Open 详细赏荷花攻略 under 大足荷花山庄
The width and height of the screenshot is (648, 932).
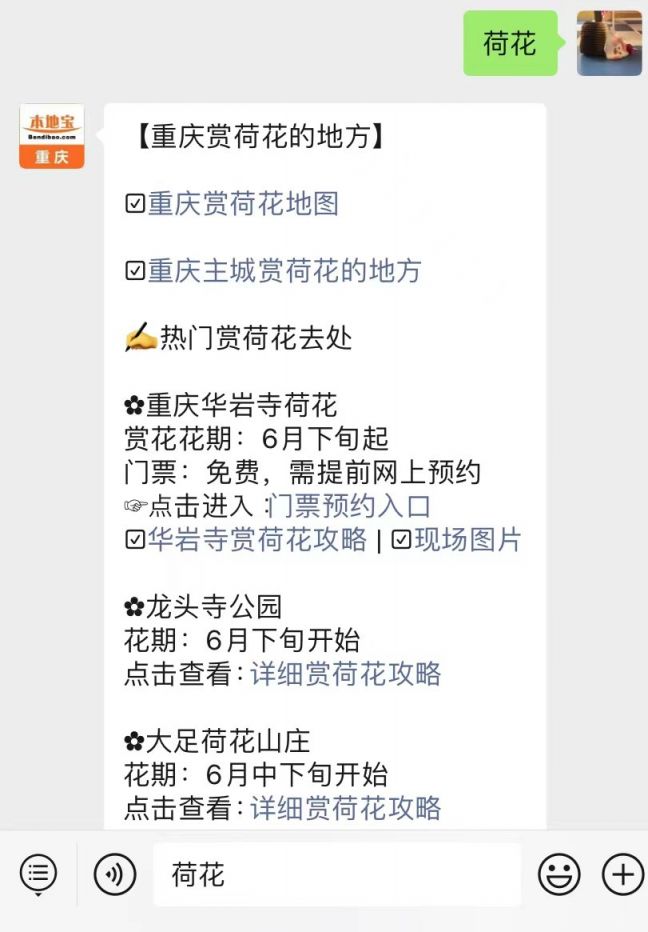[346, 808]
